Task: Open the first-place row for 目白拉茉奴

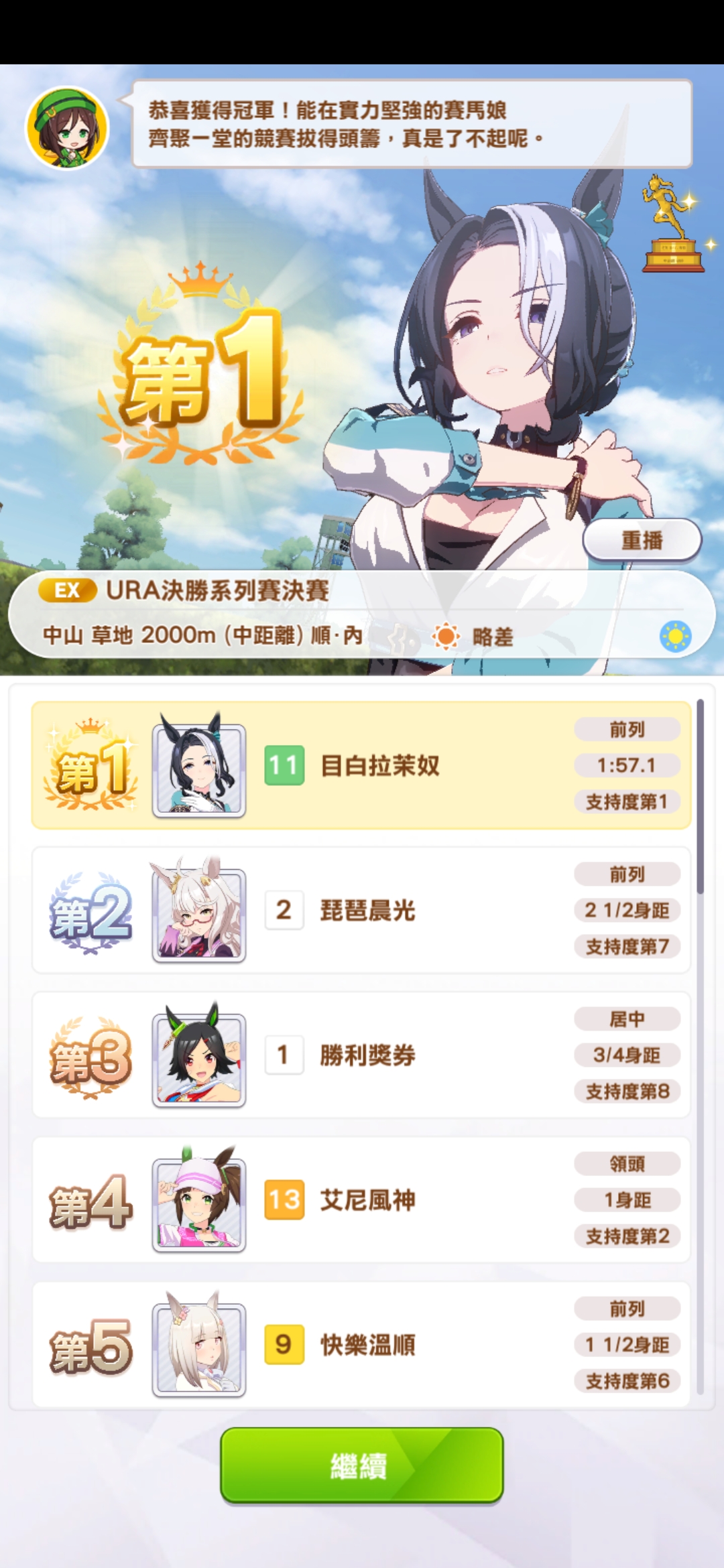Action: click(361, 765)
